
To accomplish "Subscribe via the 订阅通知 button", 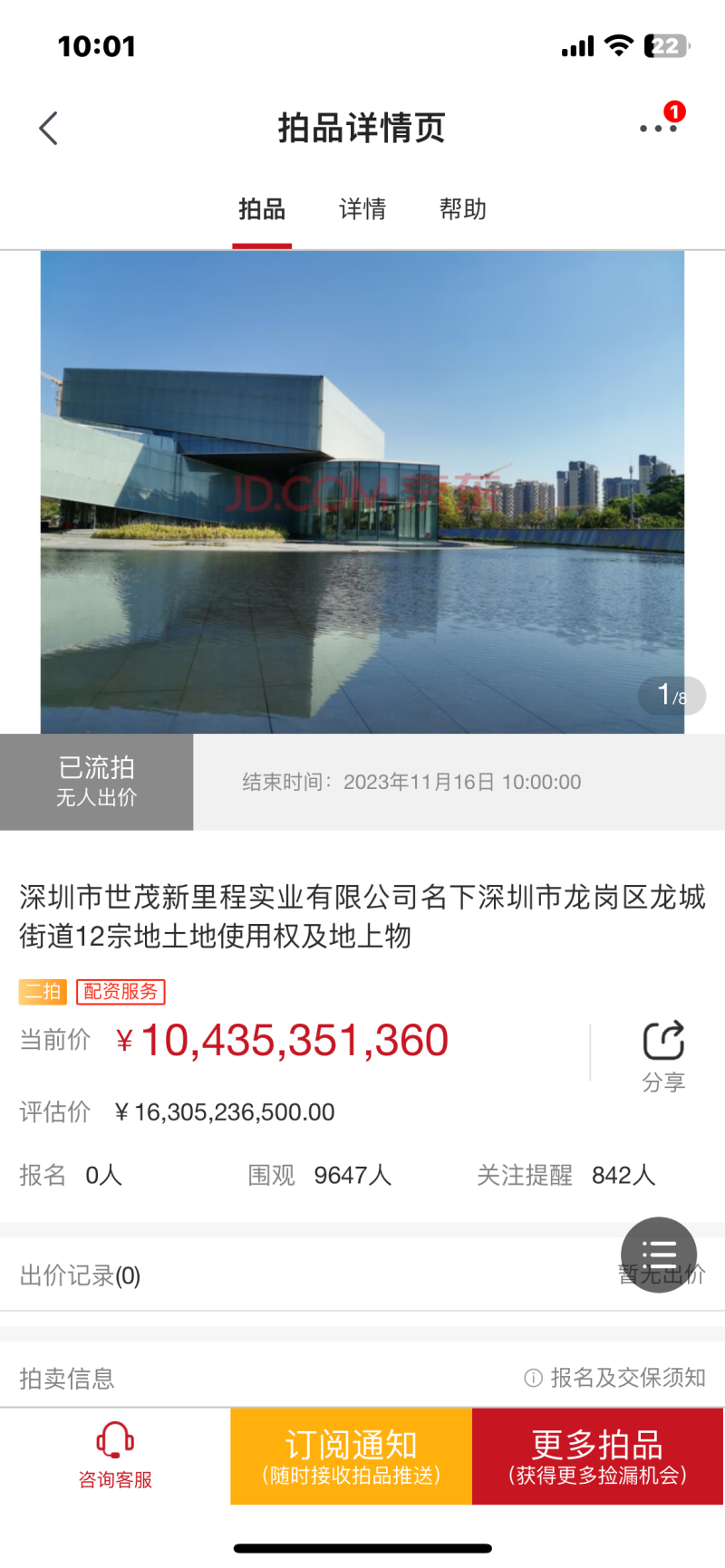I will (x=352, y=1456).
